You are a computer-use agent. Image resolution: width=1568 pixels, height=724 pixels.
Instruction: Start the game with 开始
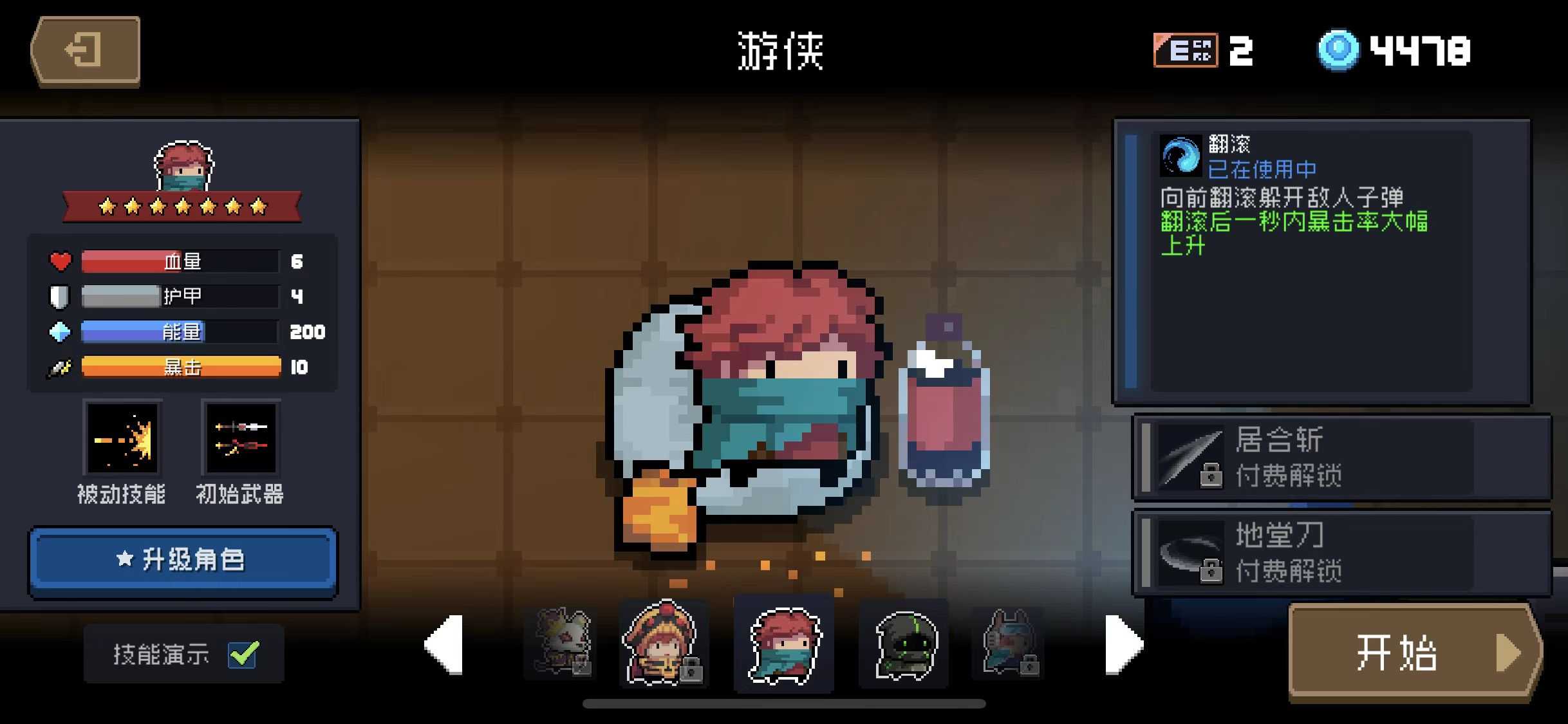coord(1414,652)
